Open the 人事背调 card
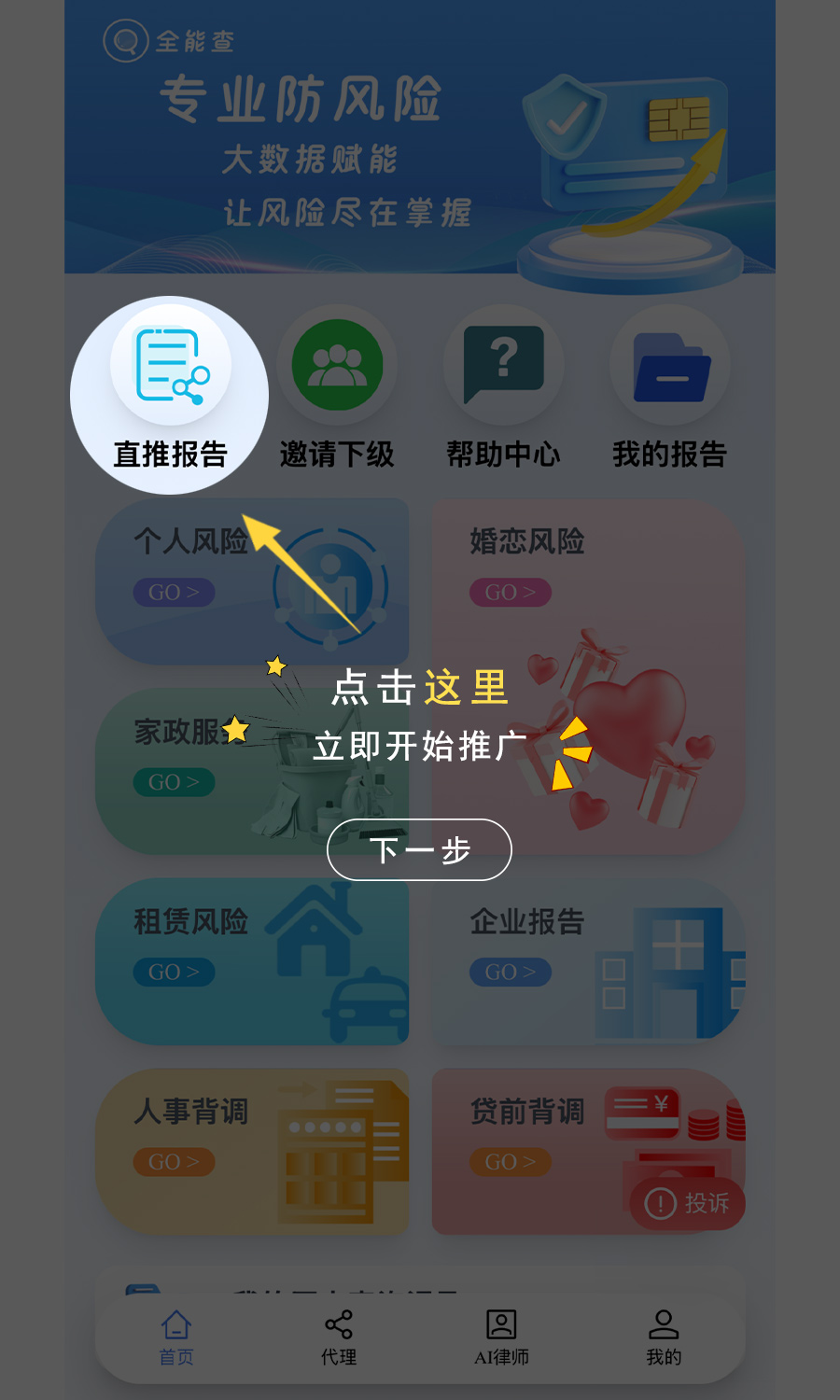This screenshot has width=840, height=1400. click(x=252, y=1152)
